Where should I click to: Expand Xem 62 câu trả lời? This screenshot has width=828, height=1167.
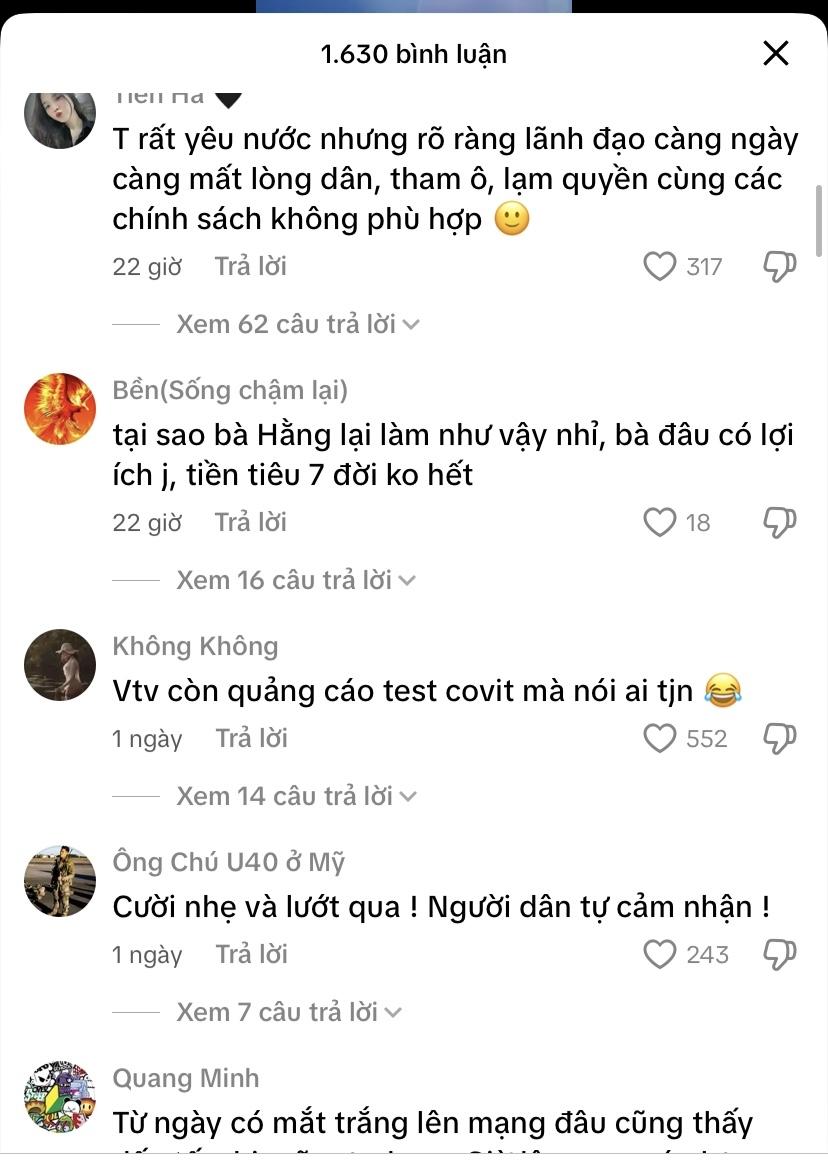(297, 324)
